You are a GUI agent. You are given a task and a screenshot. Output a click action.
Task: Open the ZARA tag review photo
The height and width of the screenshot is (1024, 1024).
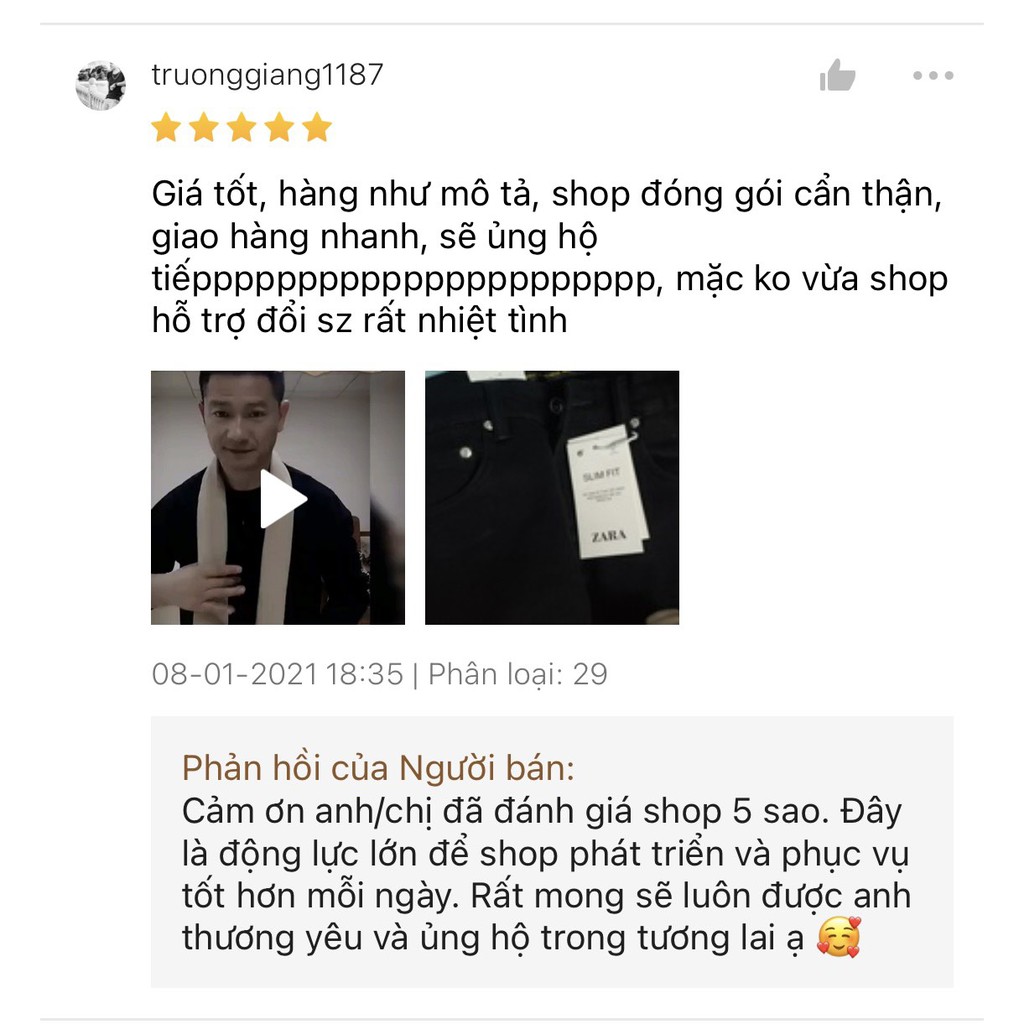point(552,498)
